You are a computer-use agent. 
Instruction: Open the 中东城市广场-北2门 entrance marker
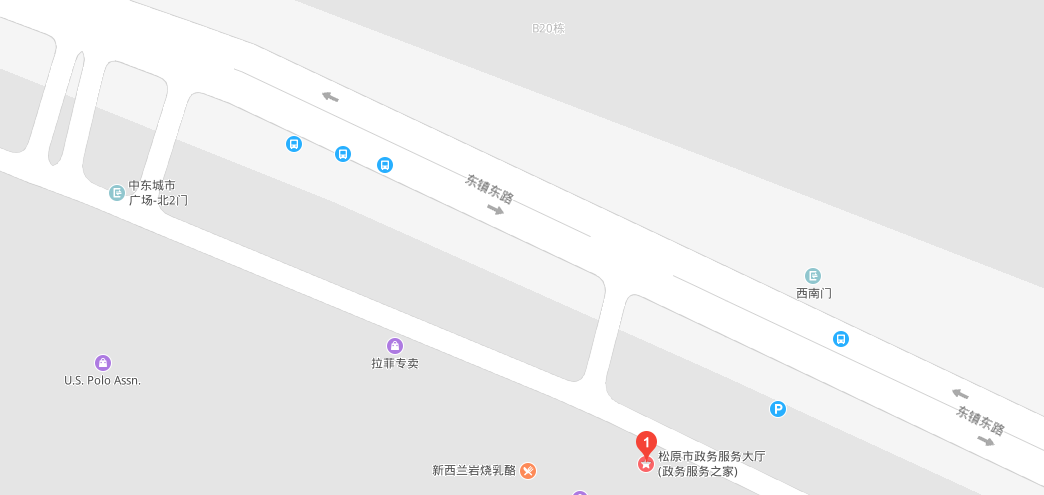click(117, 193)
